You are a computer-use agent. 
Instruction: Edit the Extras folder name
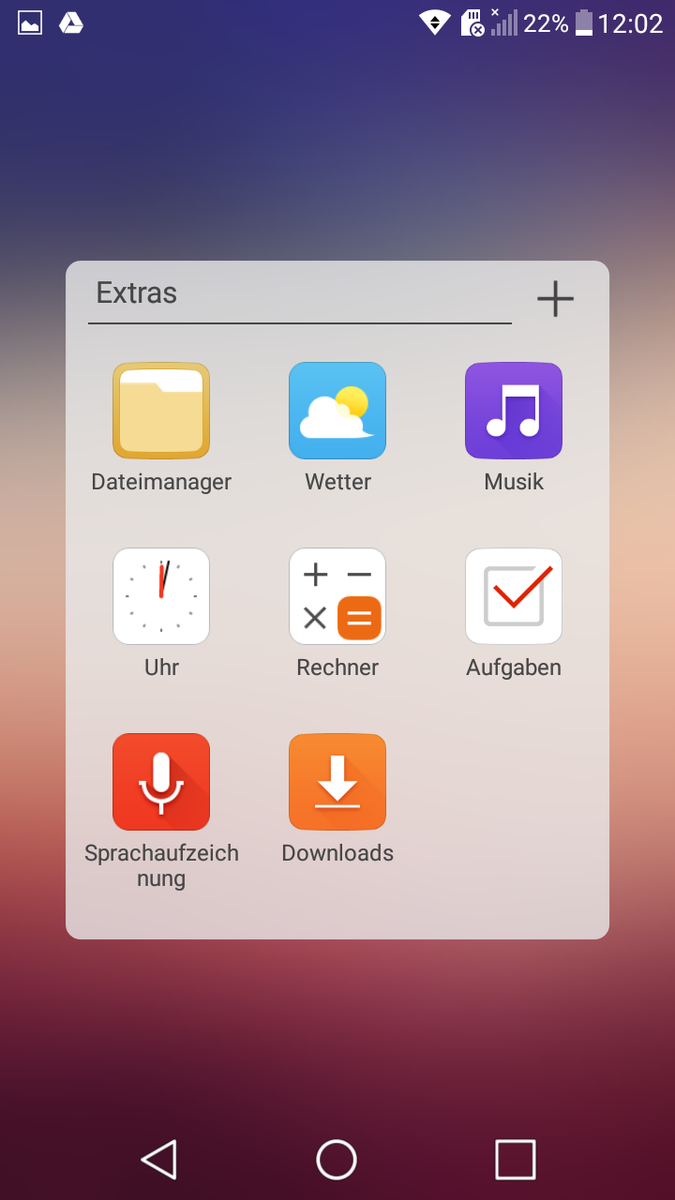(299, 294)
